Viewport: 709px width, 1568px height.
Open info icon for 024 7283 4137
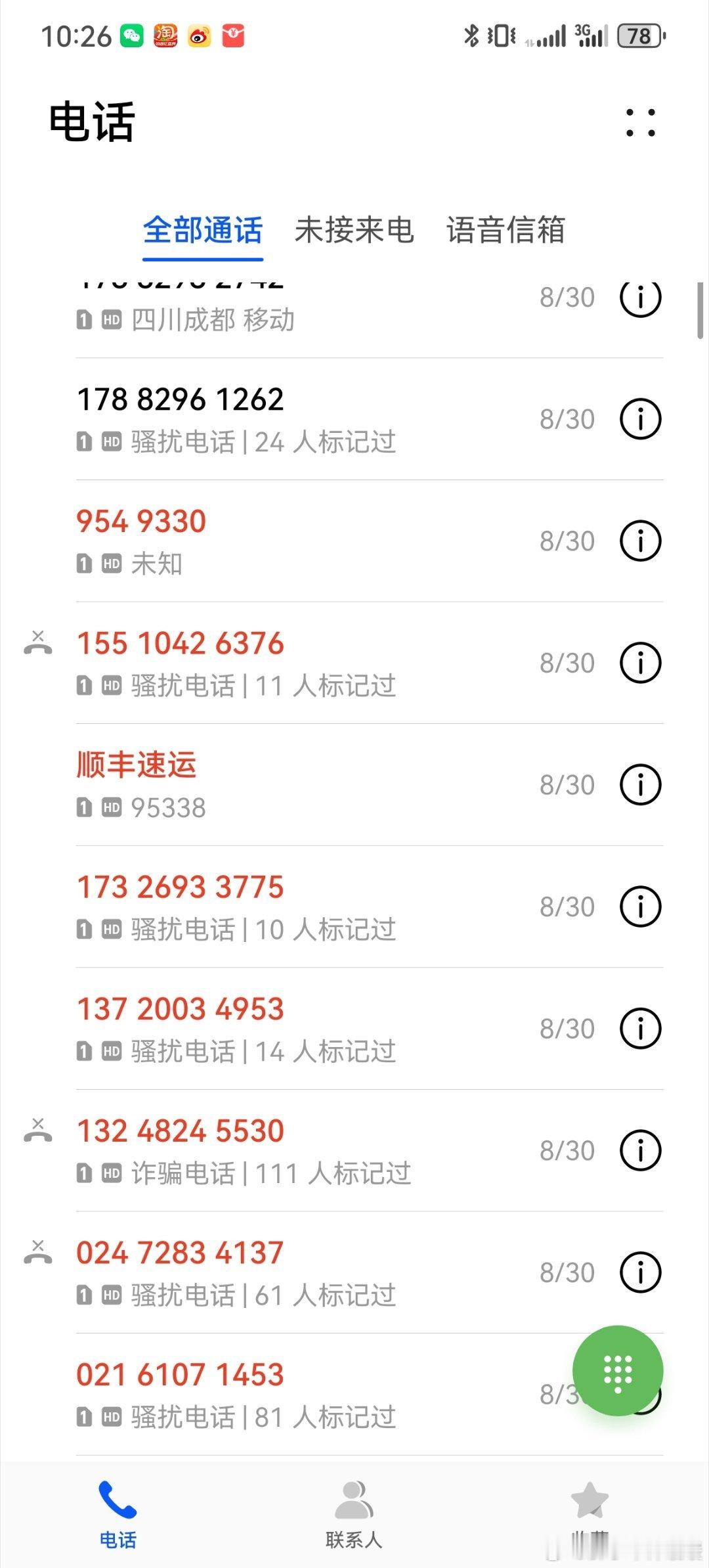(x=640, y=1272)
